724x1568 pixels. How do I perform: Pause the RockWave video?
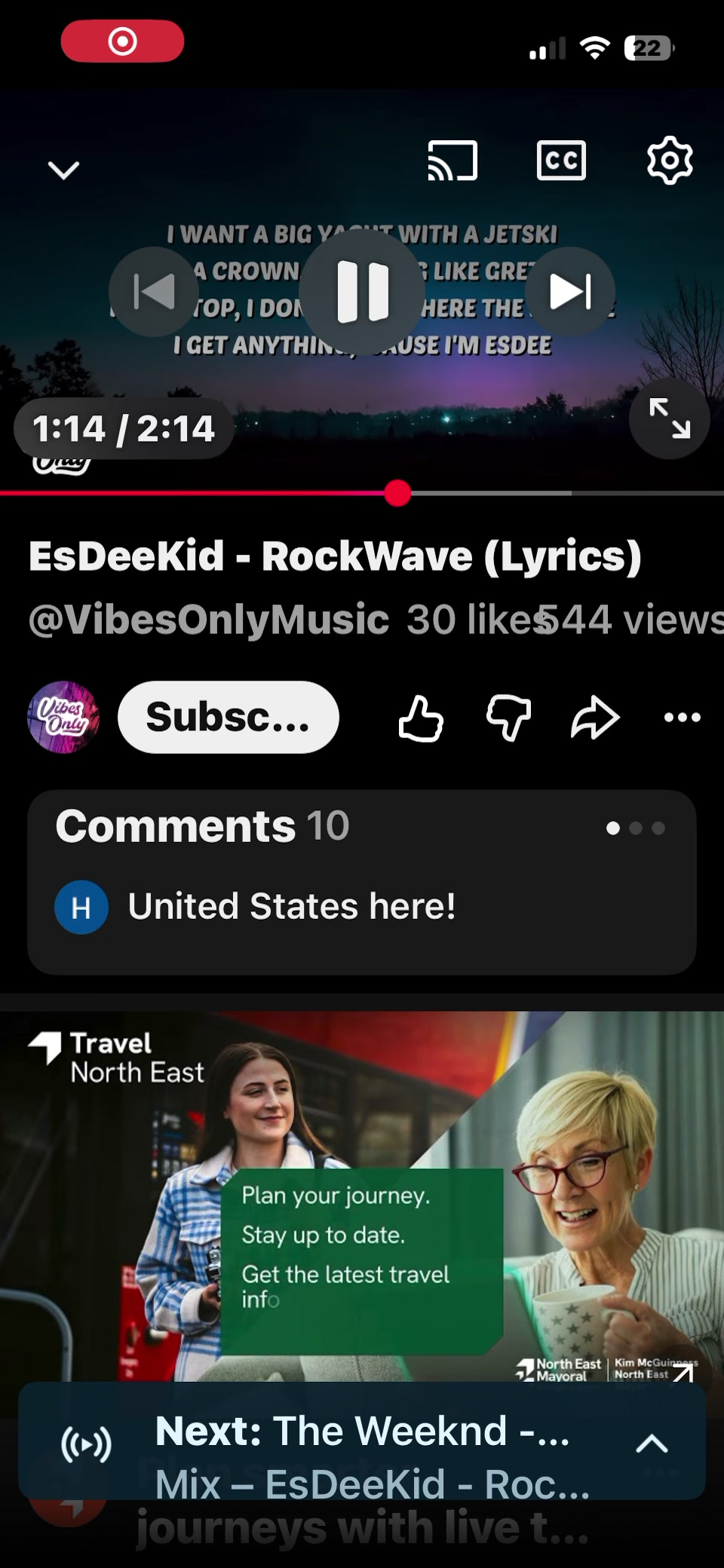363,292
